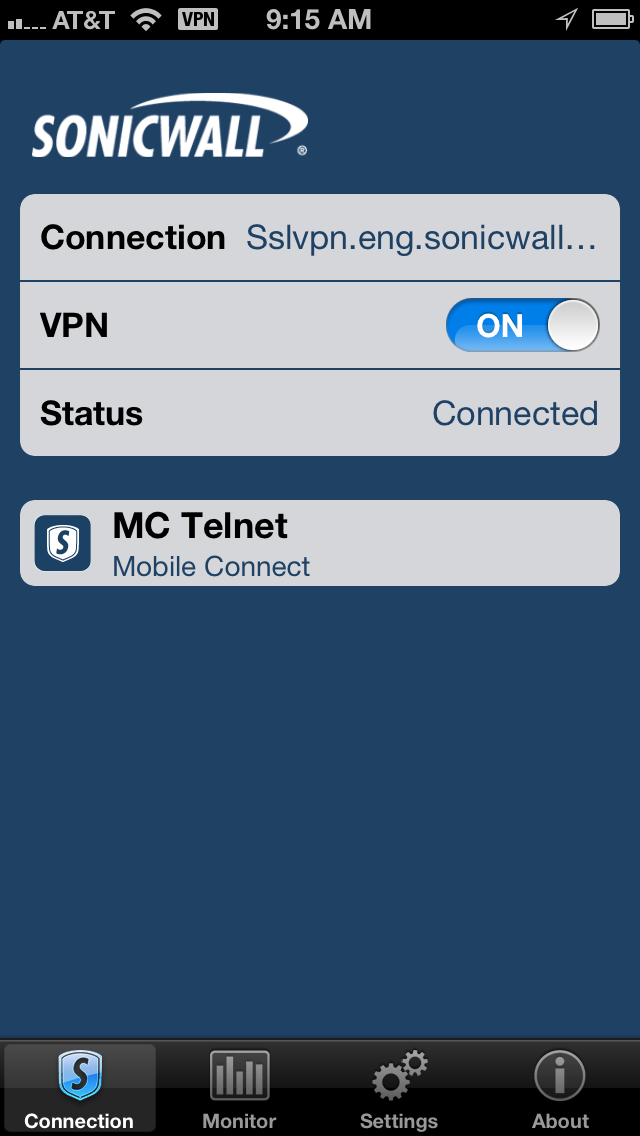Open the MC Telnet bookmark
The image size is (640, 1136).
coord(320,543)
